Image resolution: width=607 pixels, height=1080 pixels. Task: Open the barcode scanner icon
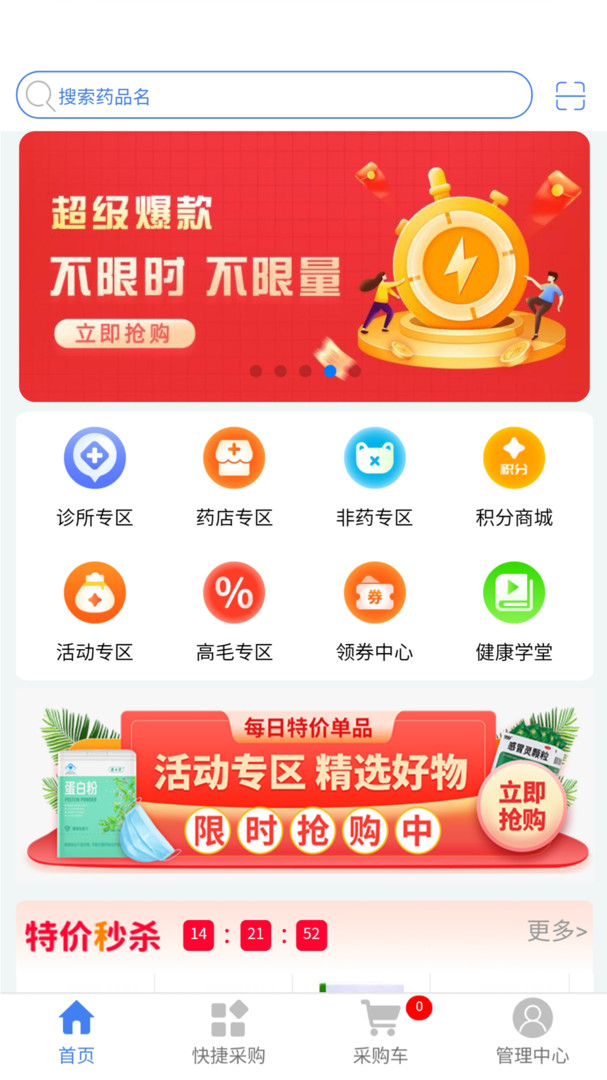coord(570,96)
